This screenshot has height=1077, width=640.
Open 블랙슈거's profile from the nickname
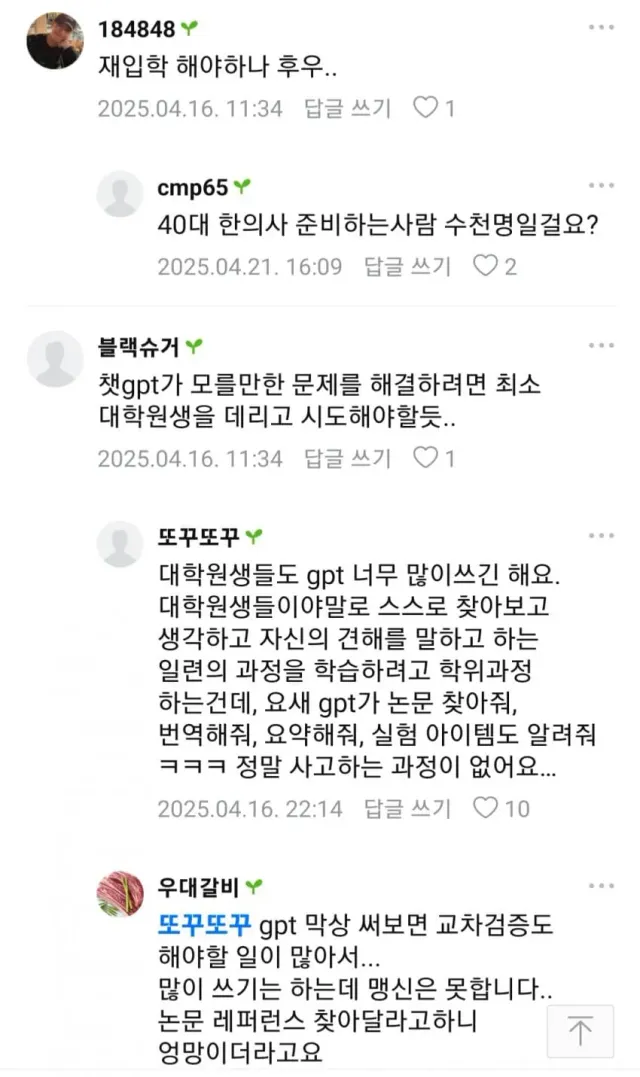click(x=138, y=347)
